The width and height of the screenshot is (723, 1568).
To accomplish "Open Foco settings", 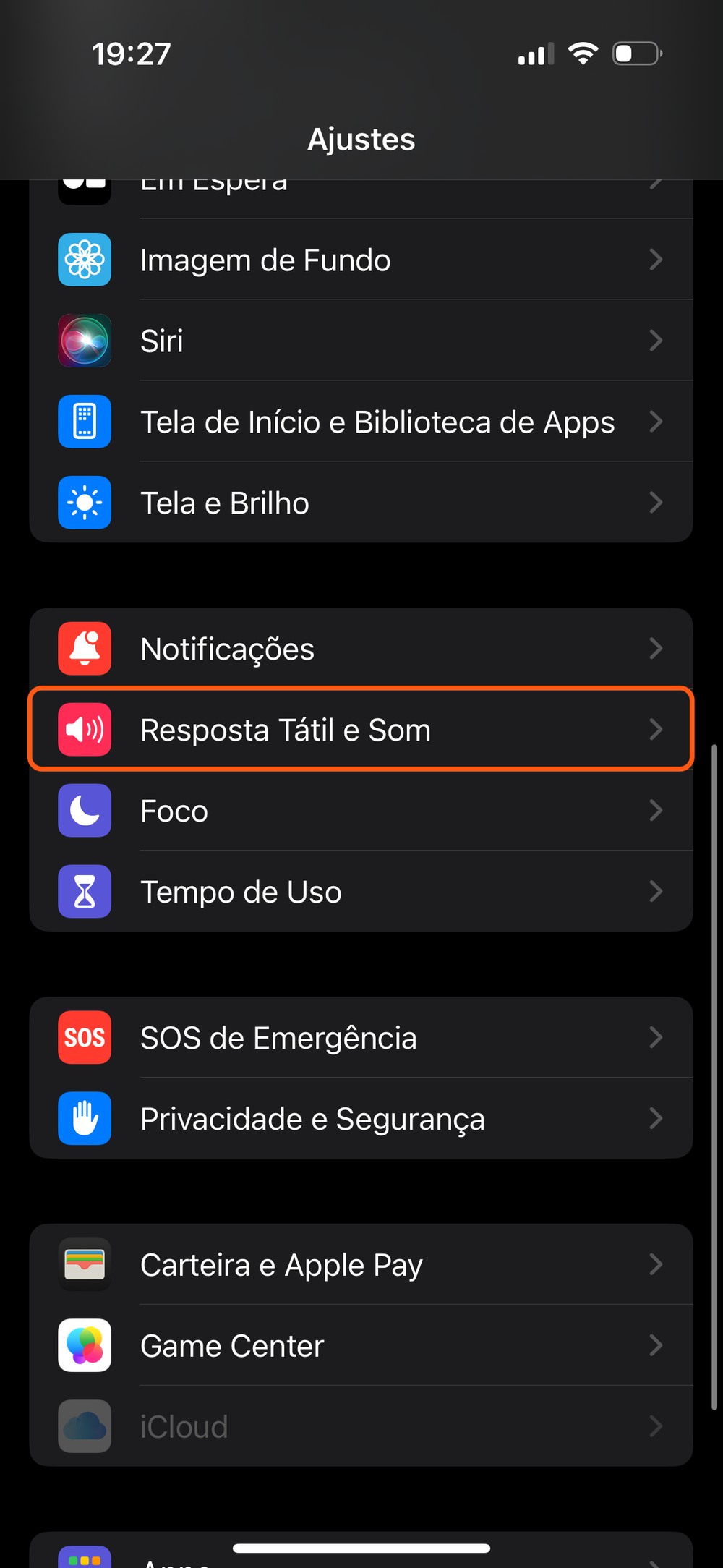I will (361, 811).
